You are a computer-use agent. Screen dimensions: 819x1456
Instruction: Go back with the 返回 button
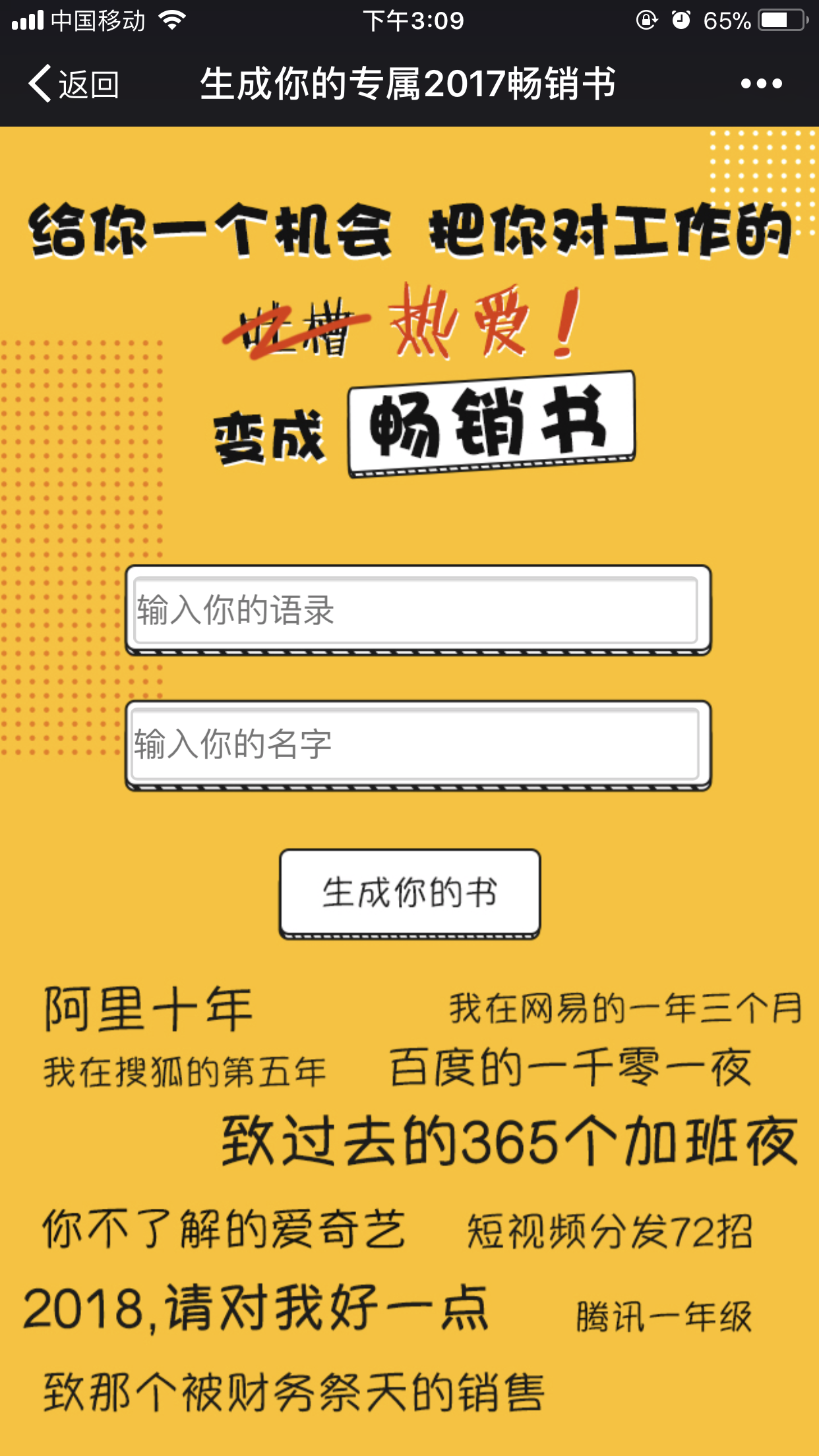click(74, 84)
